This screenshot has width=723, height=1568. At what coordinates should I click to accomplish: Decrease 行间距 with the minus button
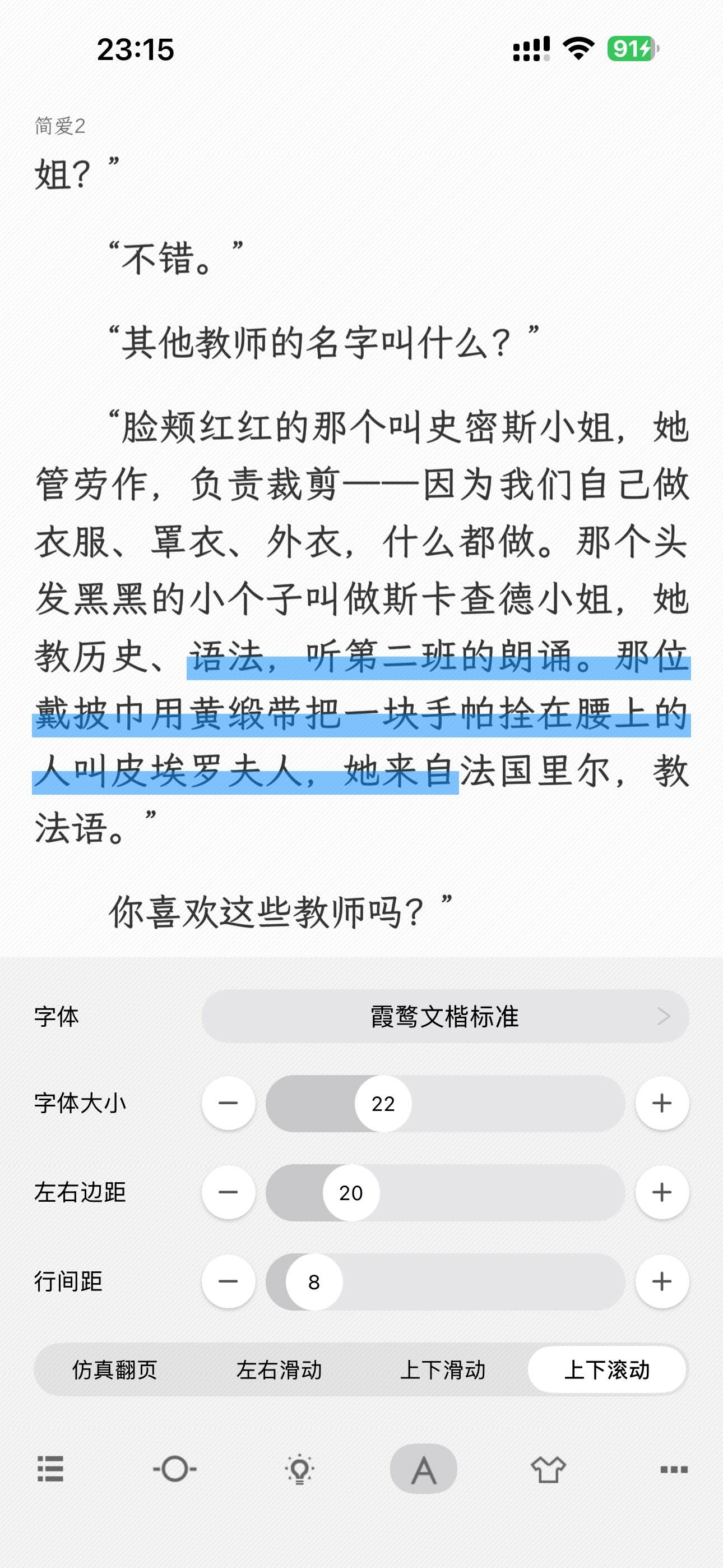pos(228,1281)
